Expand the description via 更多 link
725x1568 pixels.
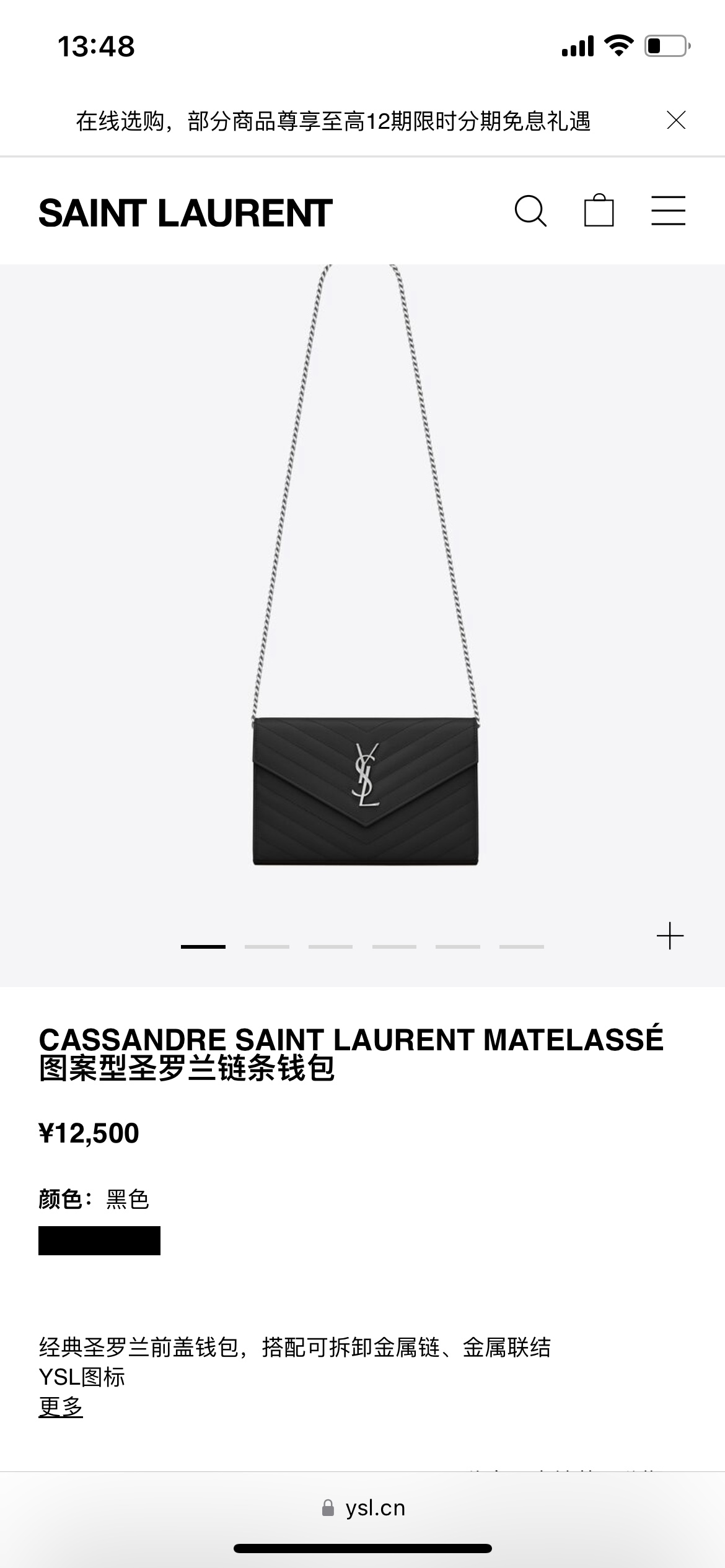61,1406
